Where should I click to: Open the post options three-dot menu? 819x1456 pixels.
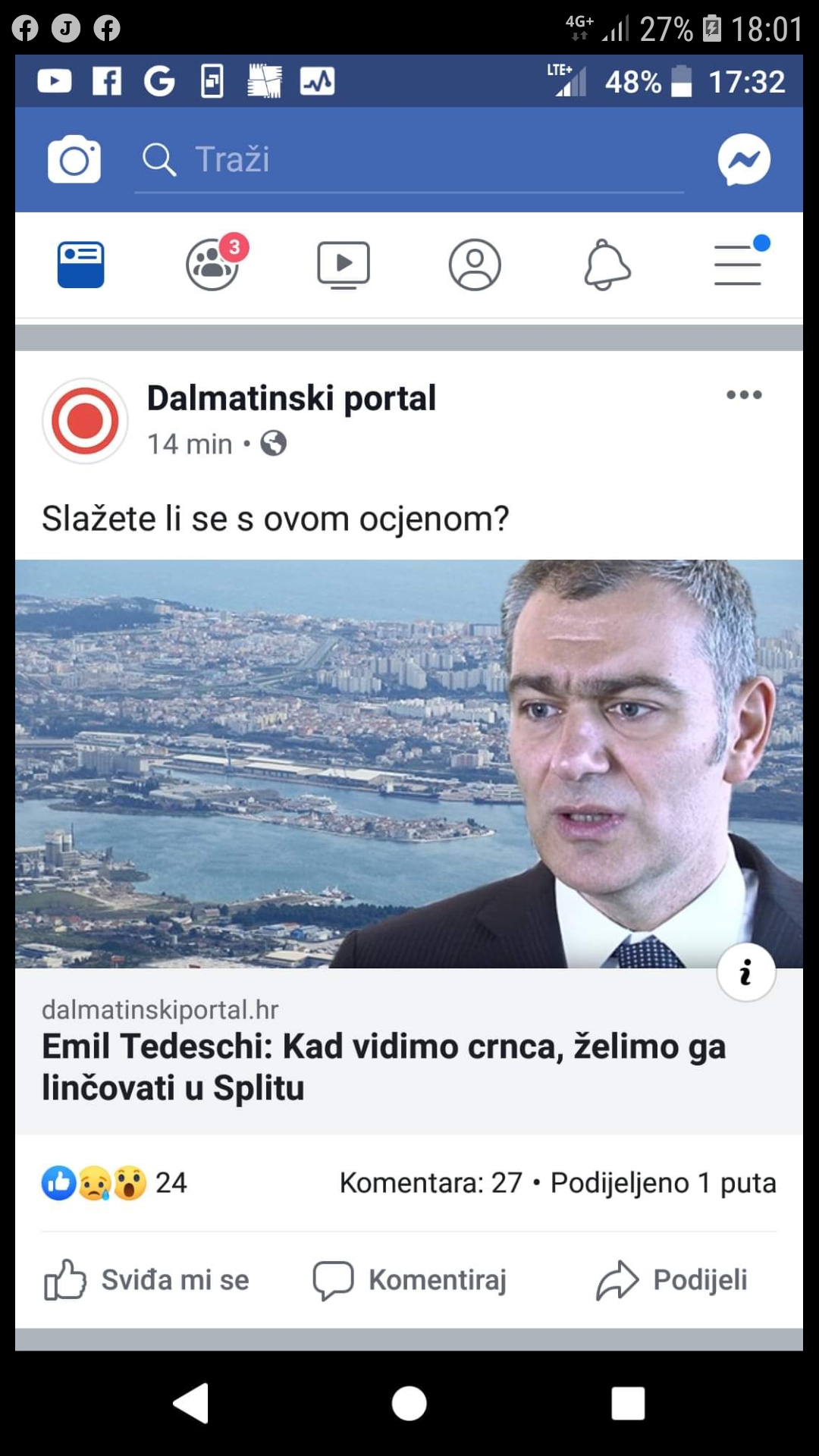coord(744,395)
